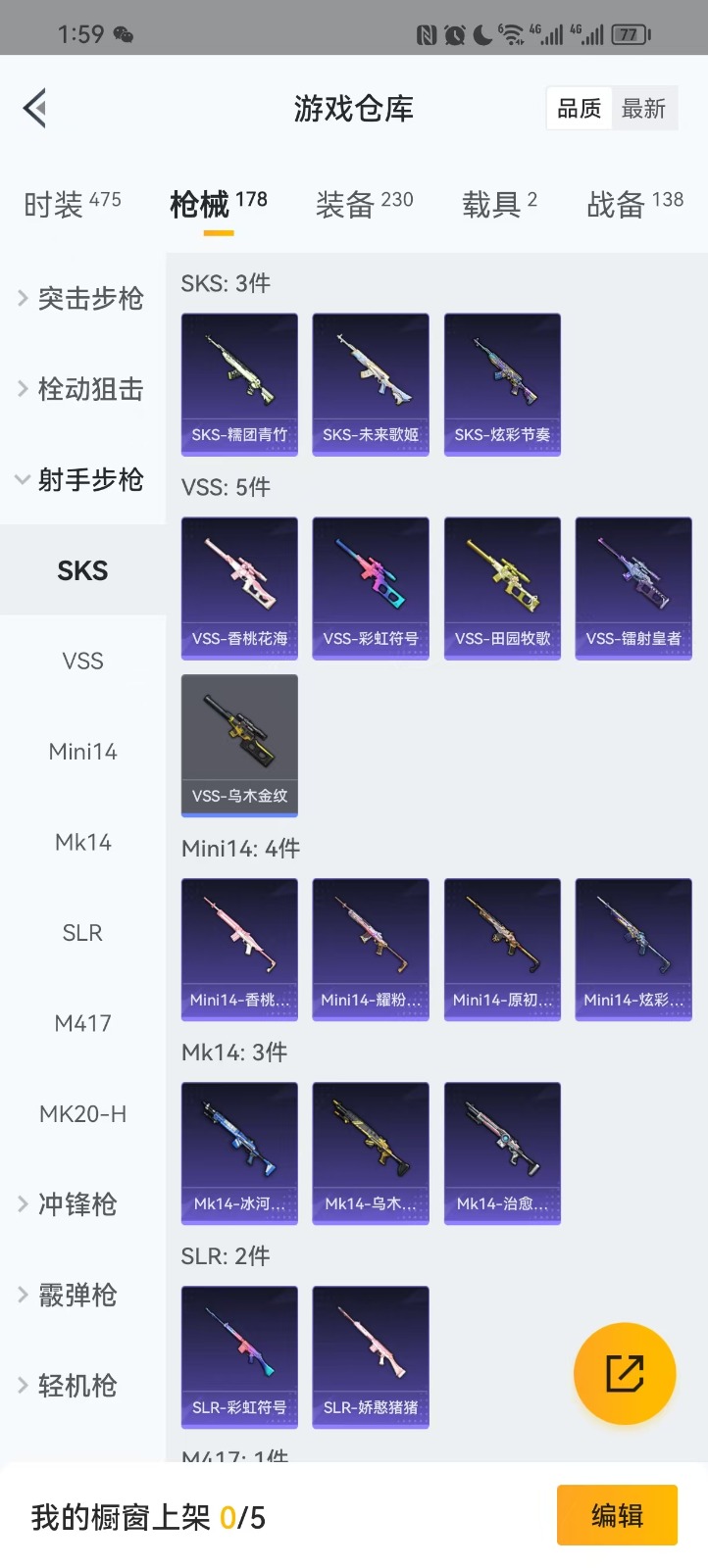Viewport: 708px width, 1568px height.
Task: Open the VSS-彩虹符号 skin
Action: (x=371, y=588)
